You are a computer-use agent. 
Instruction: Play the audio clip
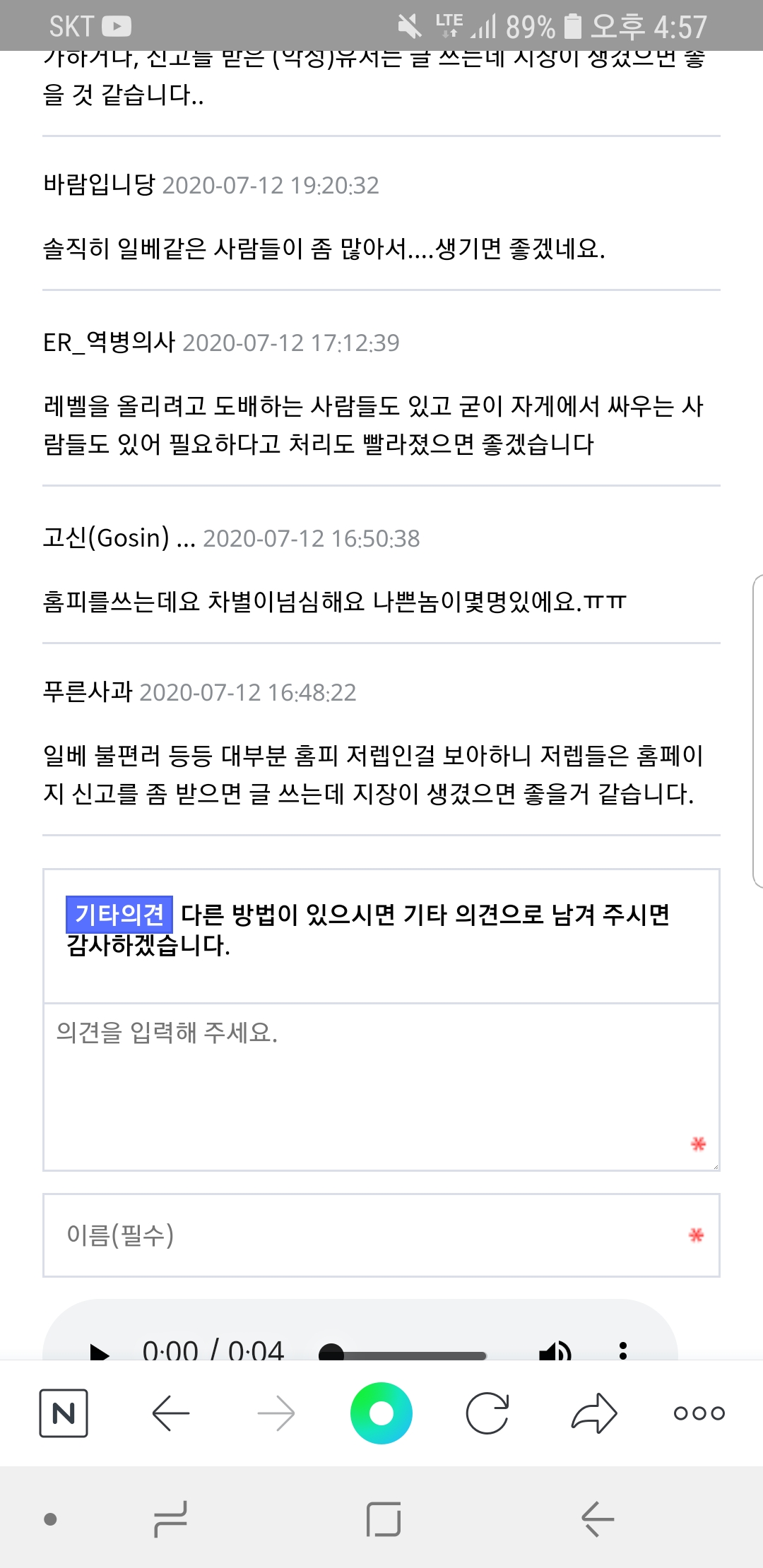click(100, 1351)
